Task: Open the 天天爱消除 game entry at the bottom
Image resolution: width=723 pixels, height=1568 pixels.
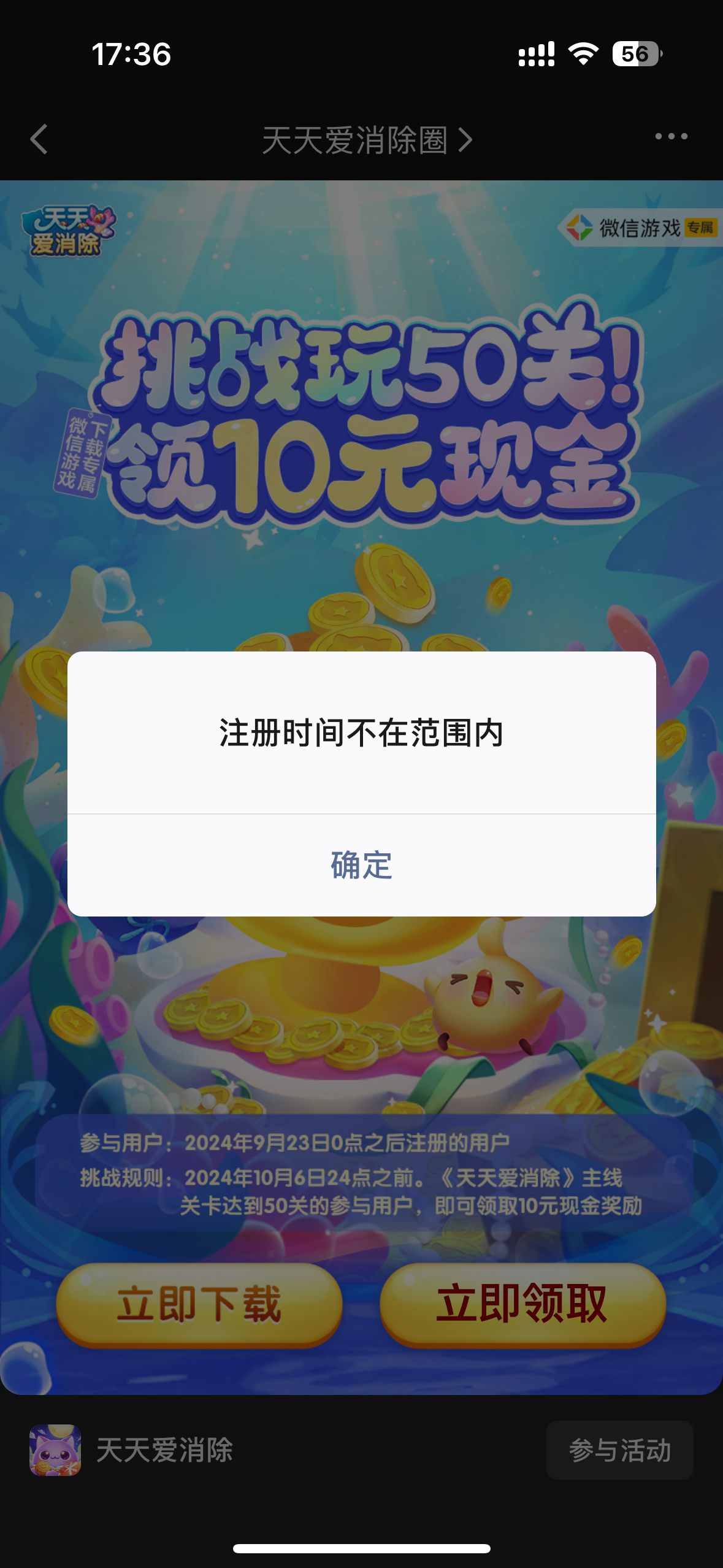Action: [x=132, y=1450]
